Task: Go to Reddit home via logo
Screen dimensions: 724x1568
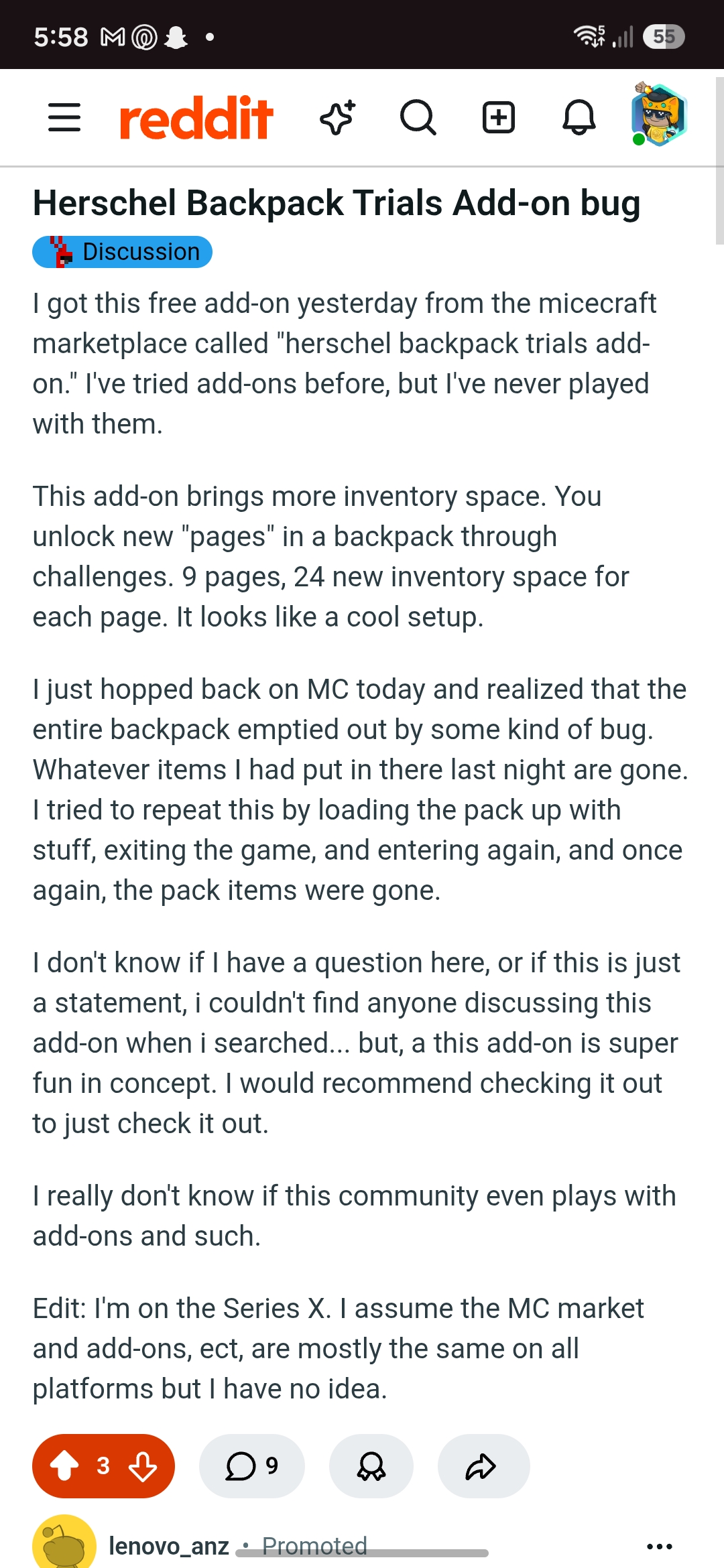Action: [x=196, y=118]
